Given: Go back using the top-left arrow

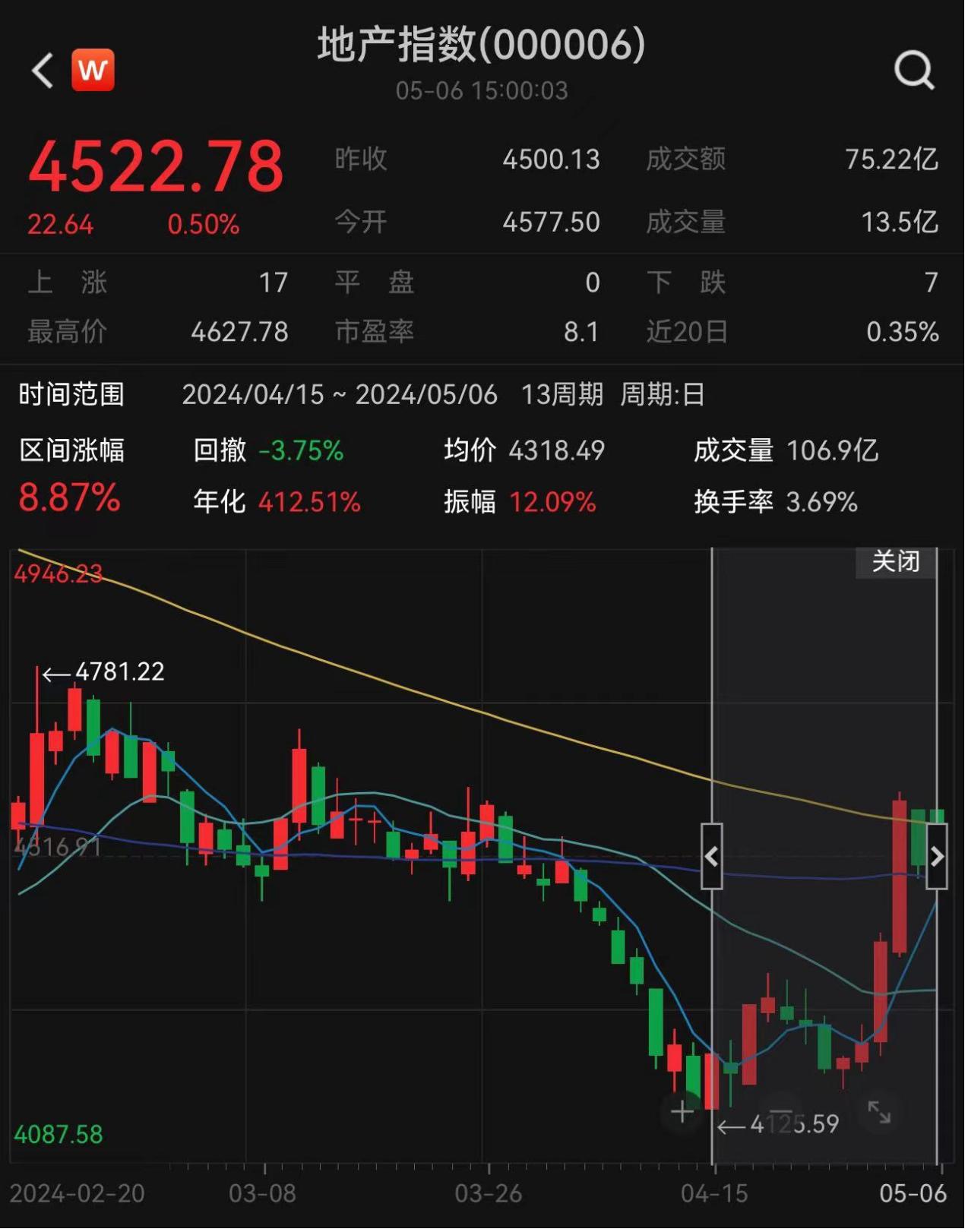Looking at the screenshot, I should (x=43, y=71).
